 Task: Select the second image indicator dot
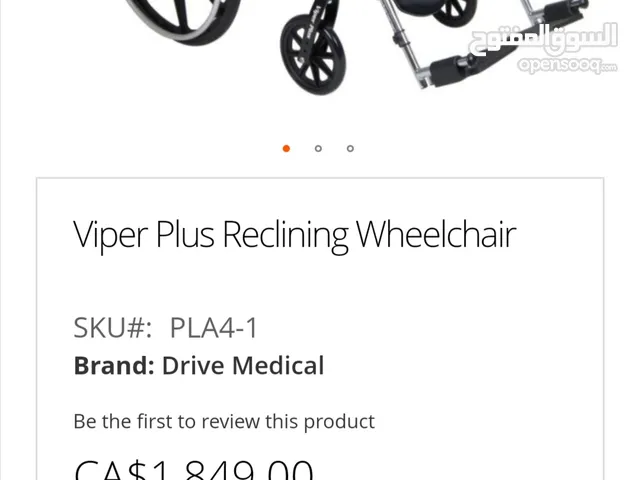[318, 149]
